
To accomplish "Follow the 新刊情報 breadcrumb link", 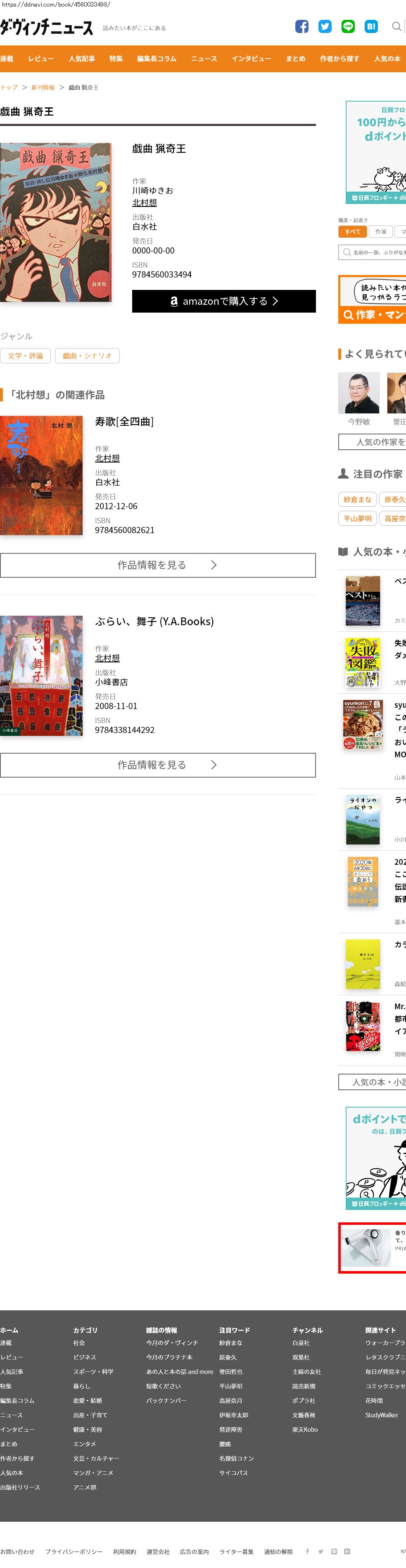I will click(x=43, y=88).
